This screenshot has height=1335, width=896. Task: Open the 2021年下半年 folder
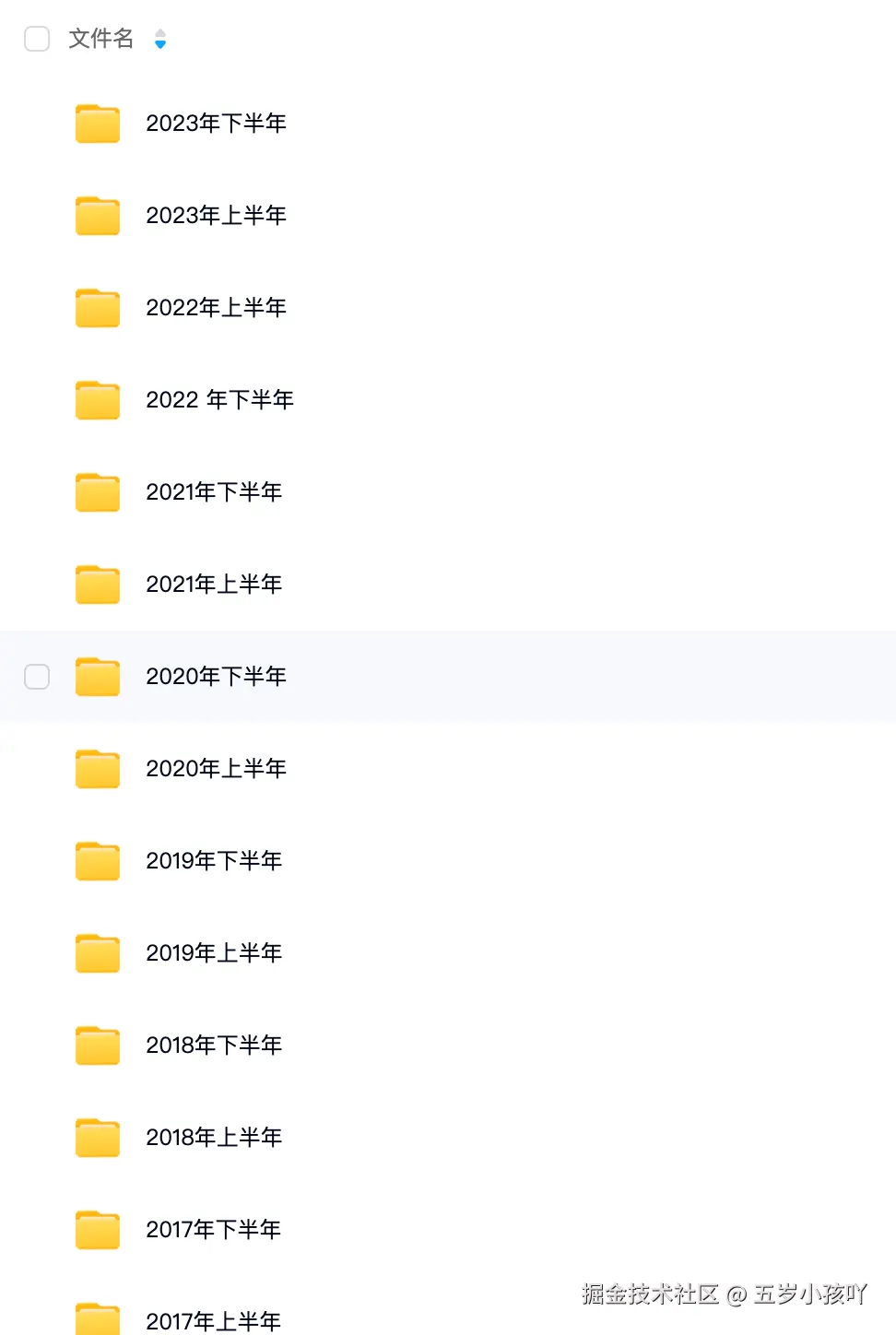[x=214, y=492]
